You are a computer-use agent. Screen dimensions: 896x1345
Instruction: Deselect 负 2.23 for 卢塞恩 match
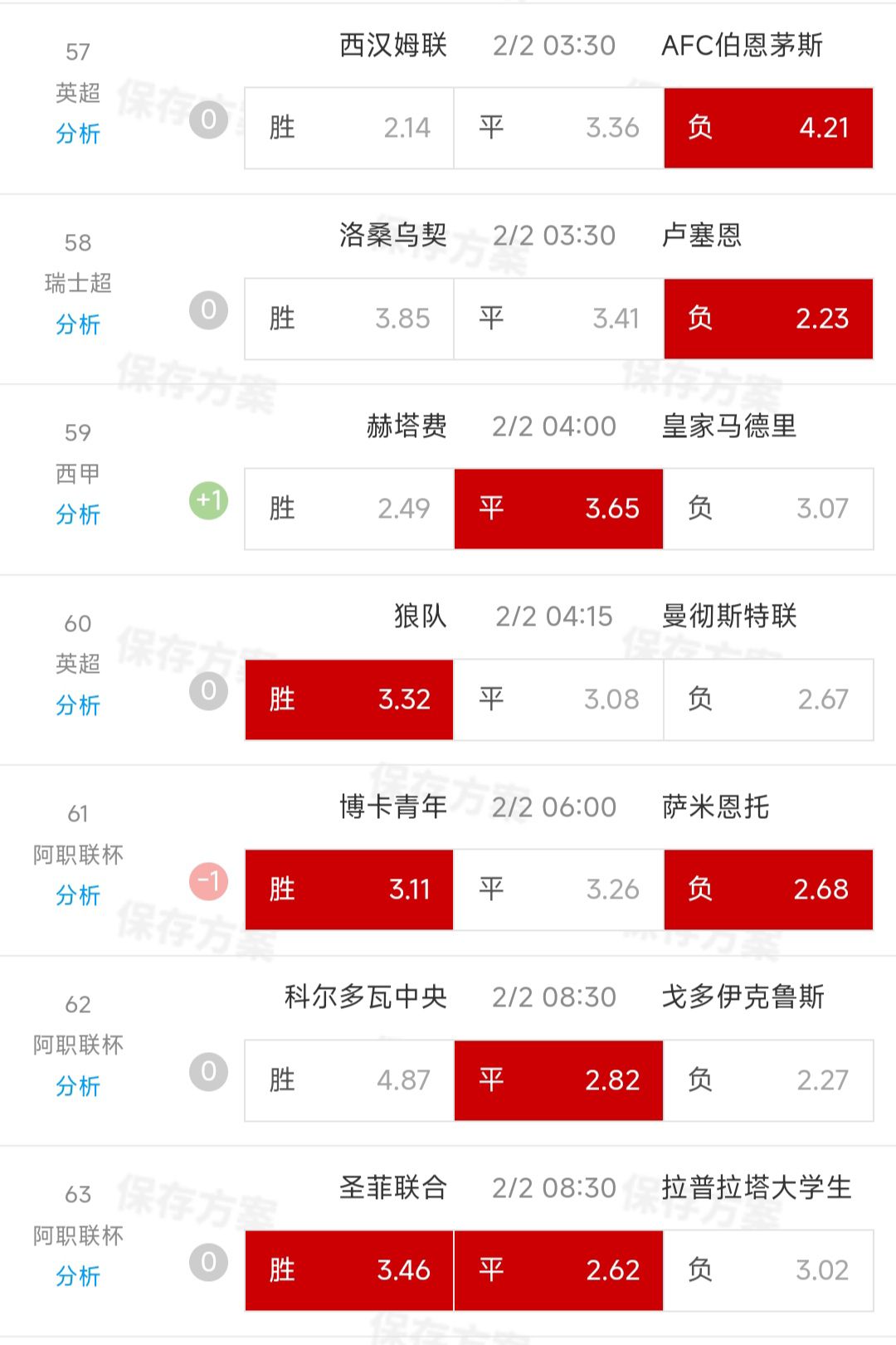[768, 319]
